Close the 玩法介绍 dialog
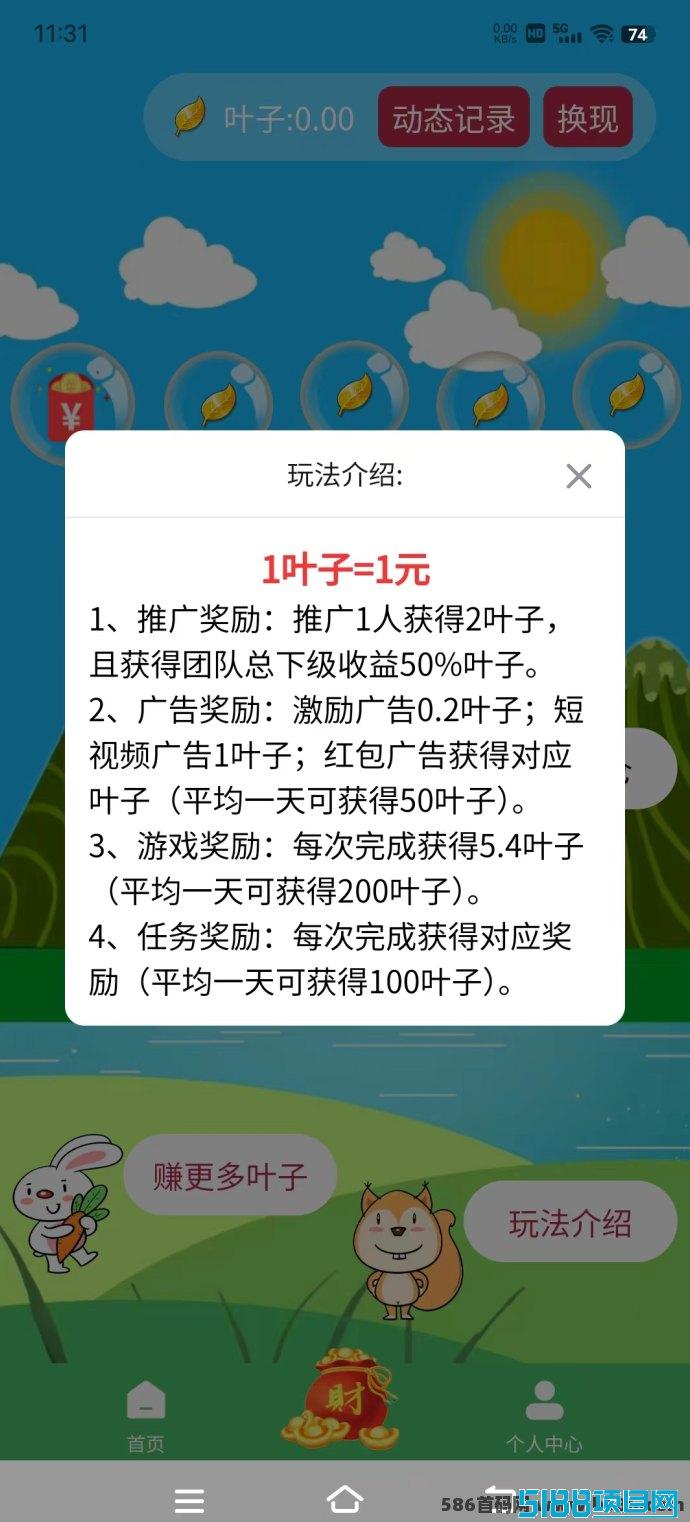The height and width of the screenshot is (1522, 690). [578, 476]
